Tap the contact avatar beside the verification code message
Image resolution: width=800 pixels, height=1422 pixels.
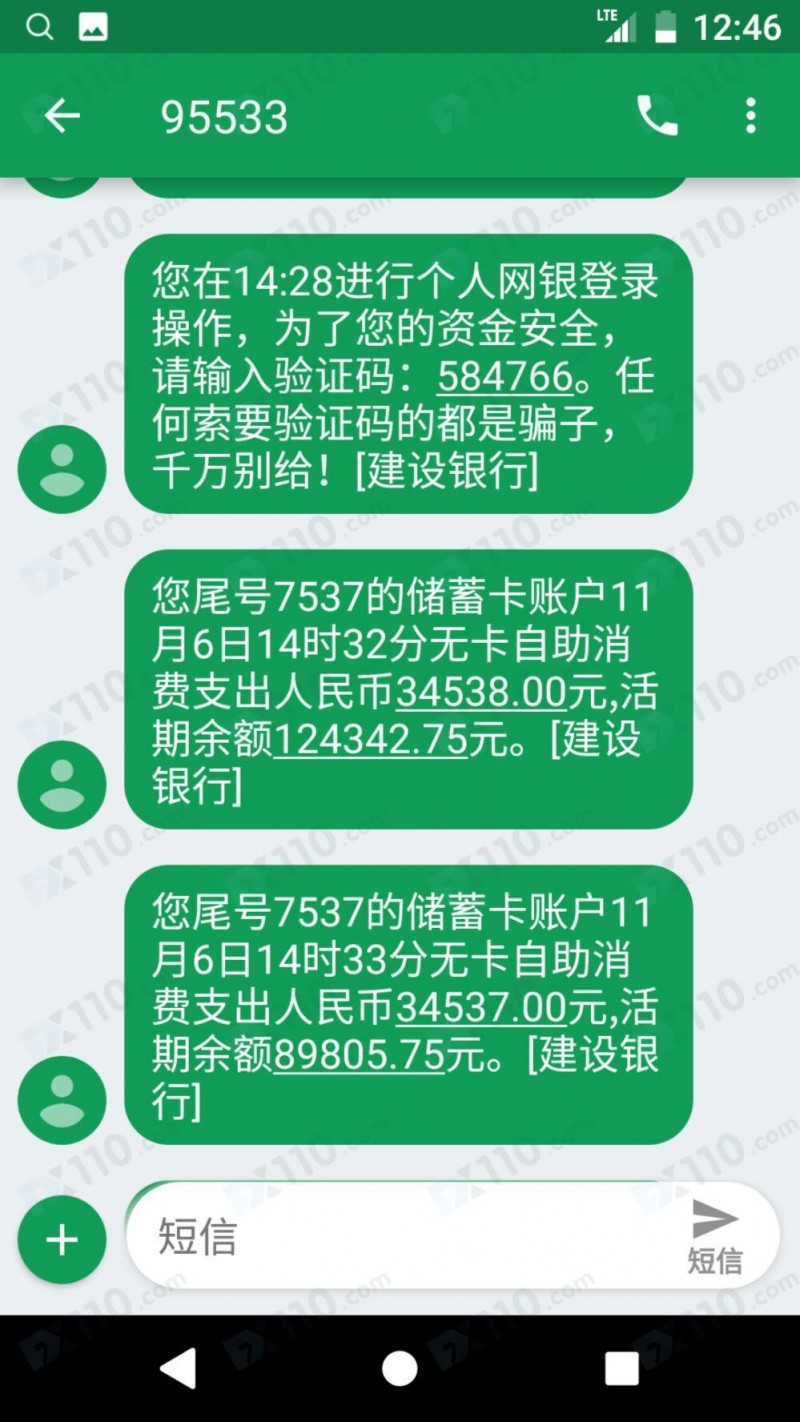(x=61, y=468)
